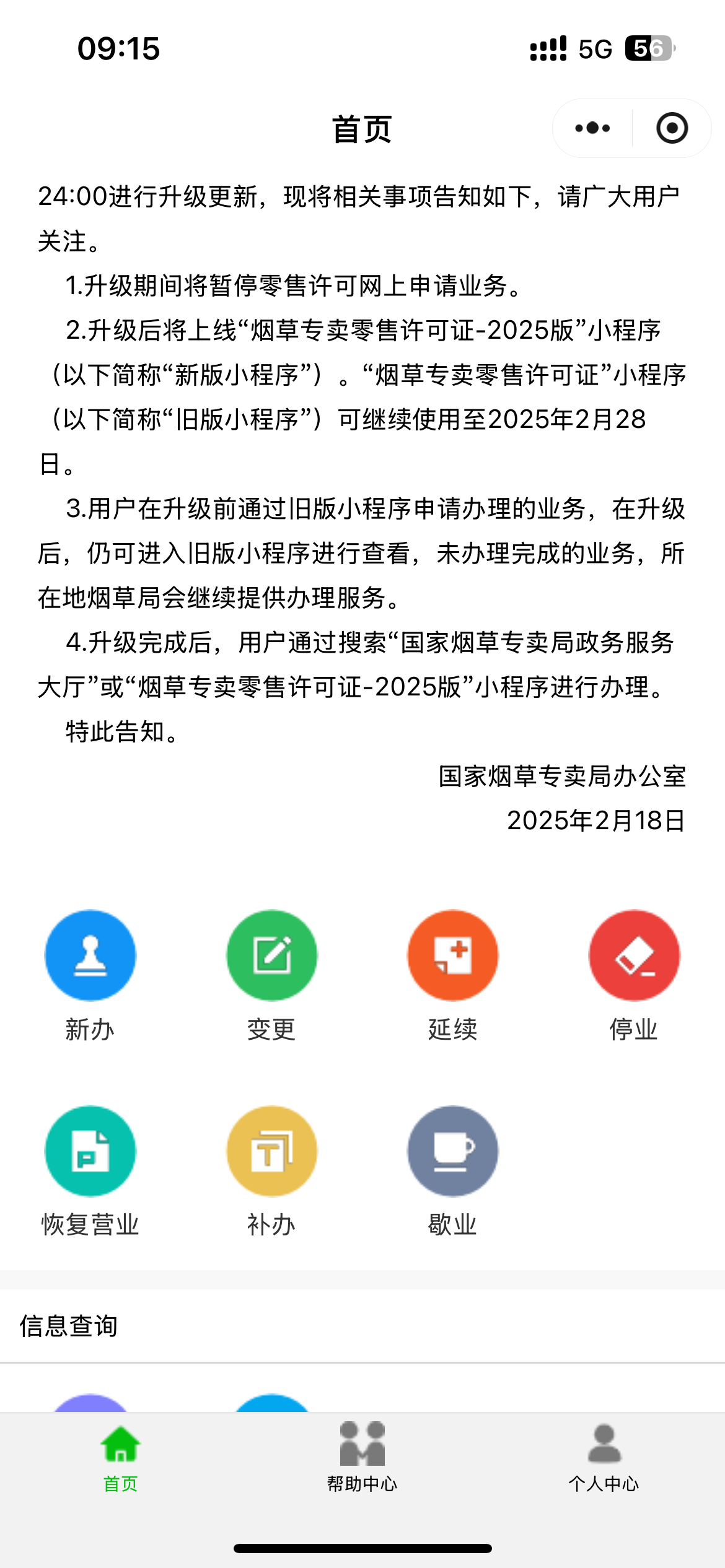Select the 延续 license renewal option
This screenshot has height=1568, width=725.
tap(453, 956)
